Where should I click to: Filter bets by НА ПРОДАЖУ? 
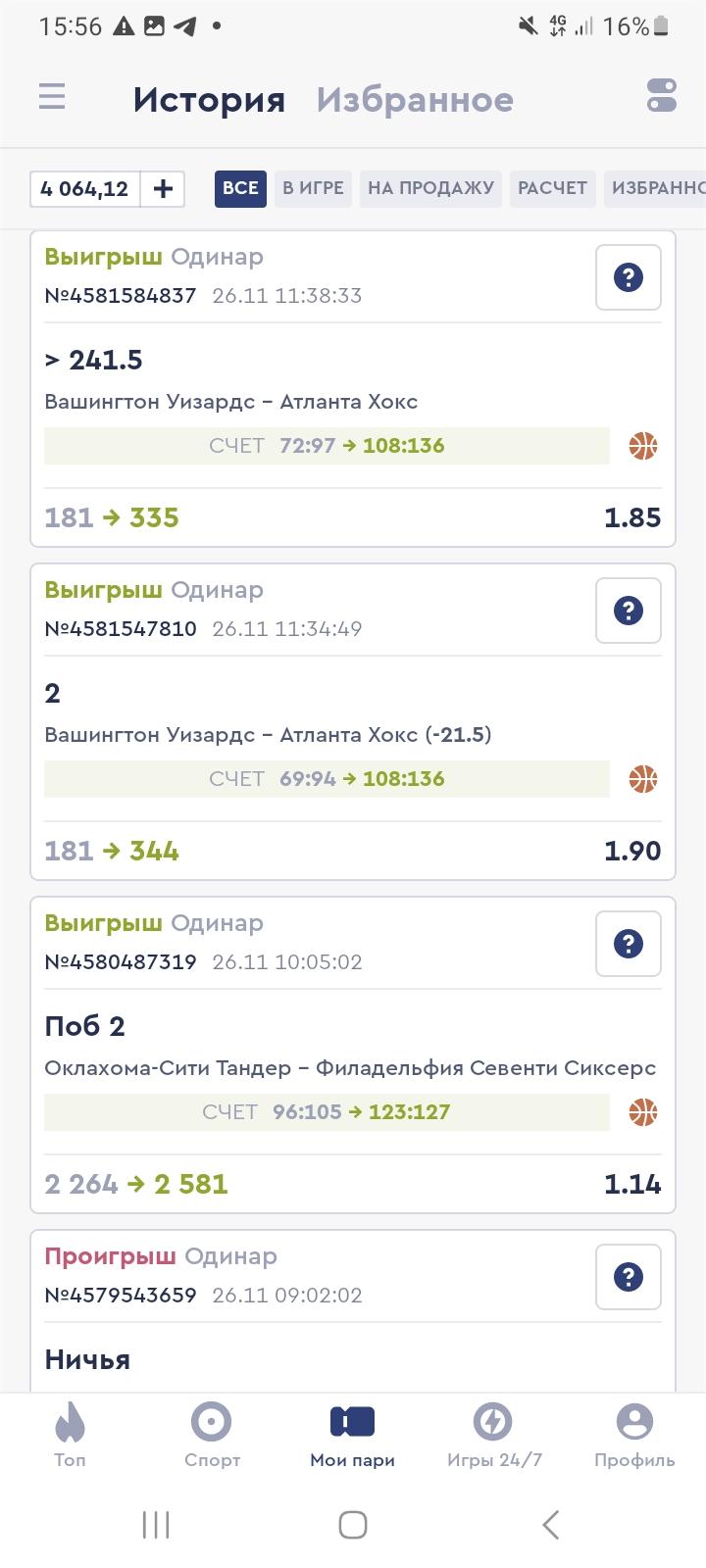(430, 188)
